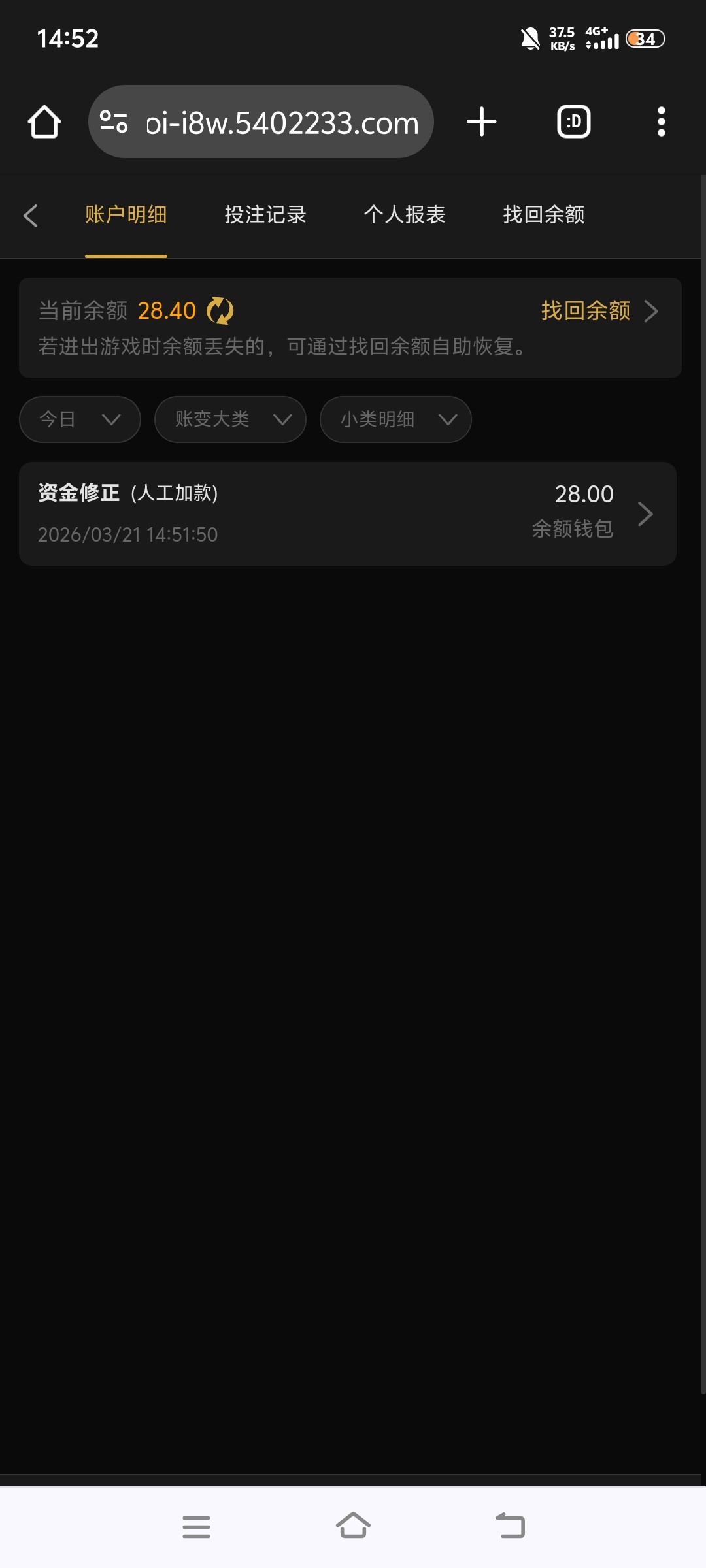Tap the system back button
Viewport: 706px width, 1568px height.
[x=510, y=1526]
